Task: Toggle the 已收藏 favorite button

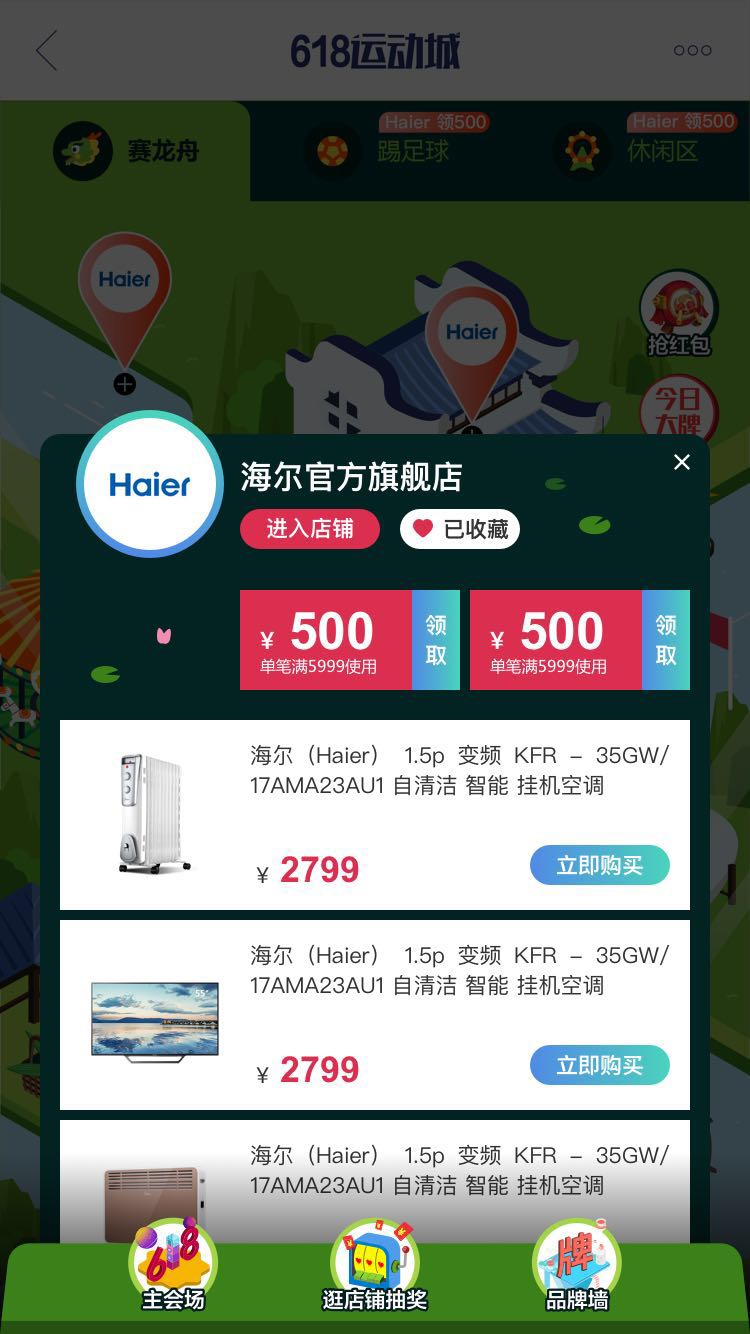Action: pyautogui.click(x=460, y=529)
